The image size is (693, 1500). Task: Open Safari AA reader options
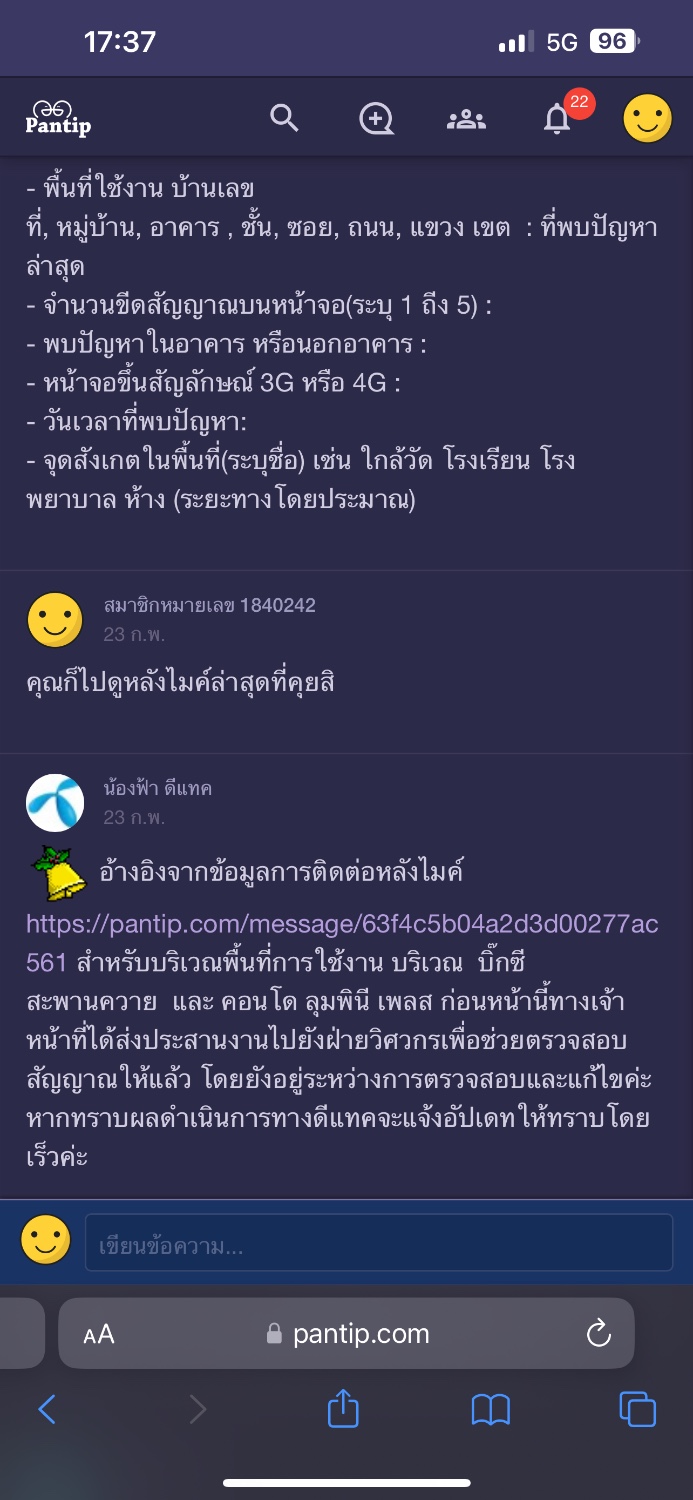point(99,1334)
